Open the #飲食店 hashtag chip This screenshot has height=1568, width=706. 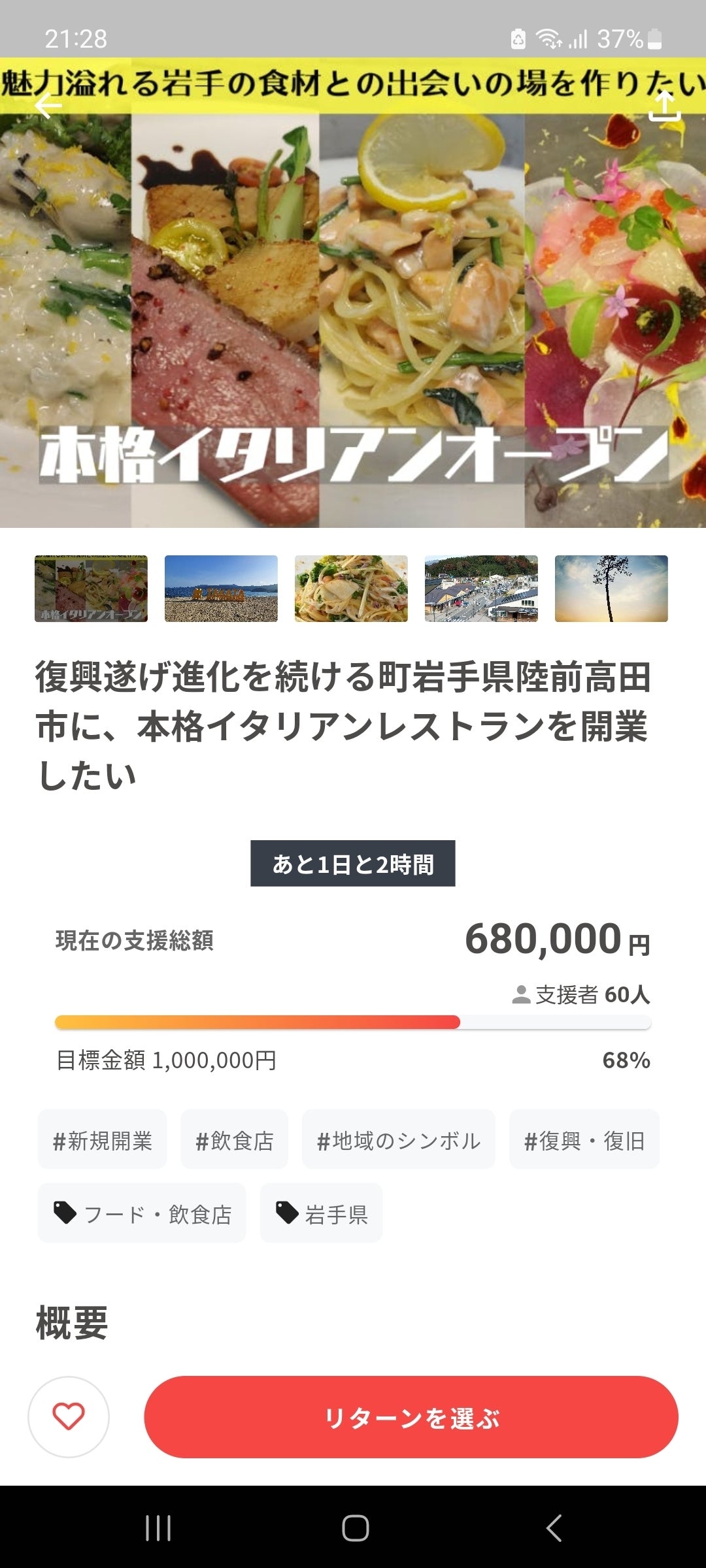234,1141
